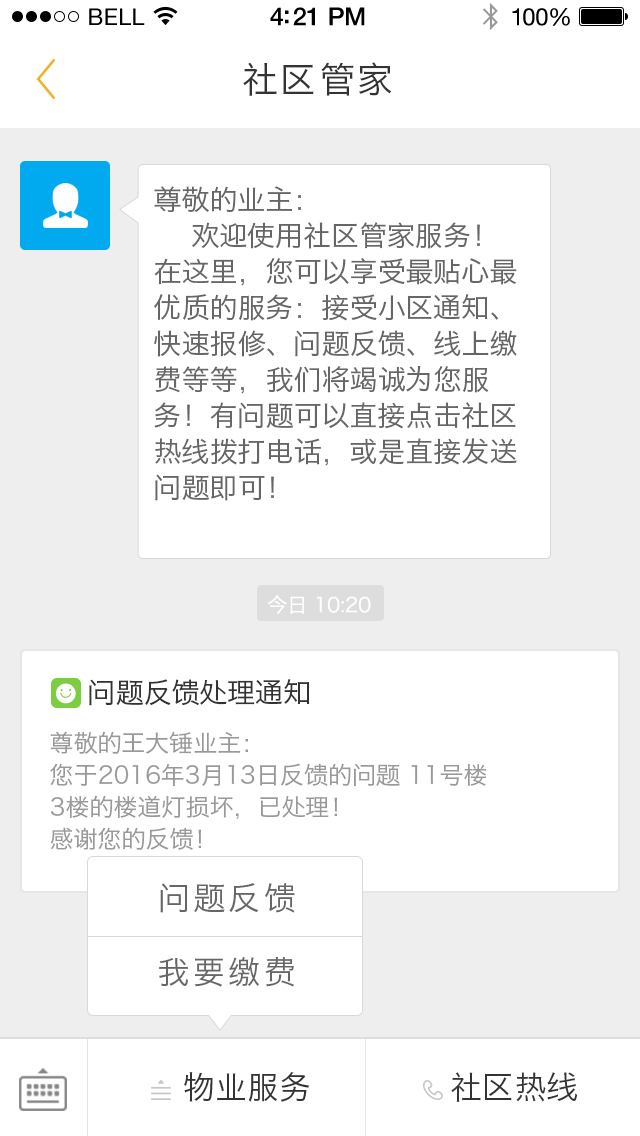Viewport: 640px width, 1136px height.
Task: Go back using the orange arrow
Action: coord(46,80)
